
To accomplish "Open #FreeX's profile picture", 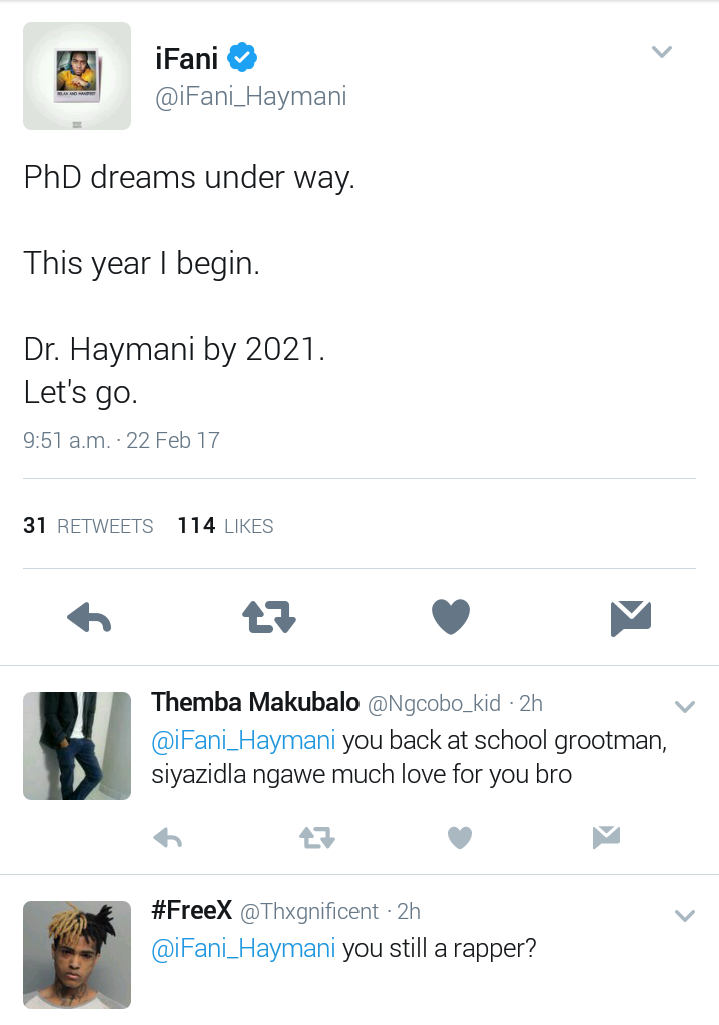I will tap(77, 955).
